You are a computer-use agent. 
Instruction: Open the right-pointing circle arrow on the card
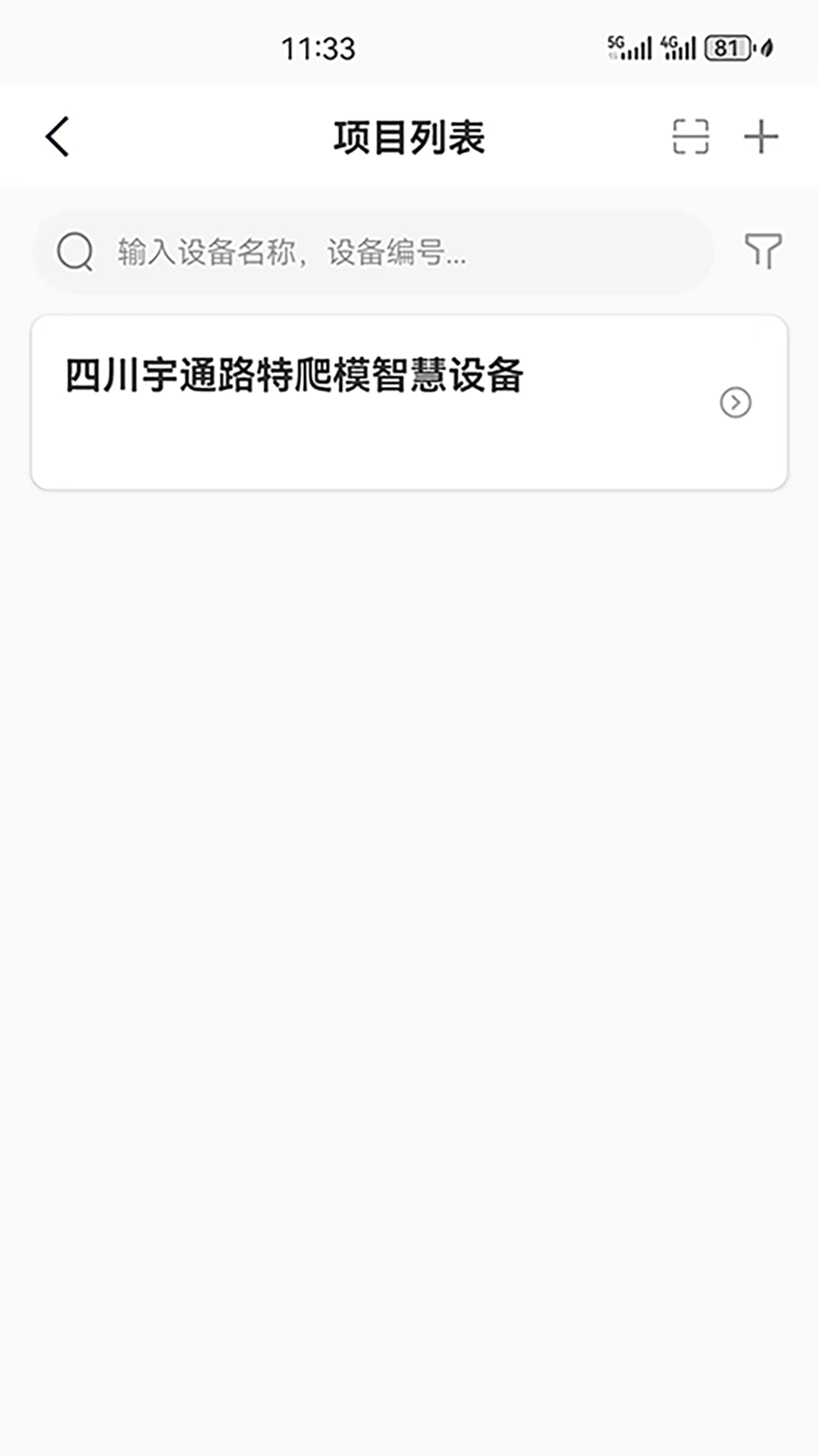click(734, 403)
